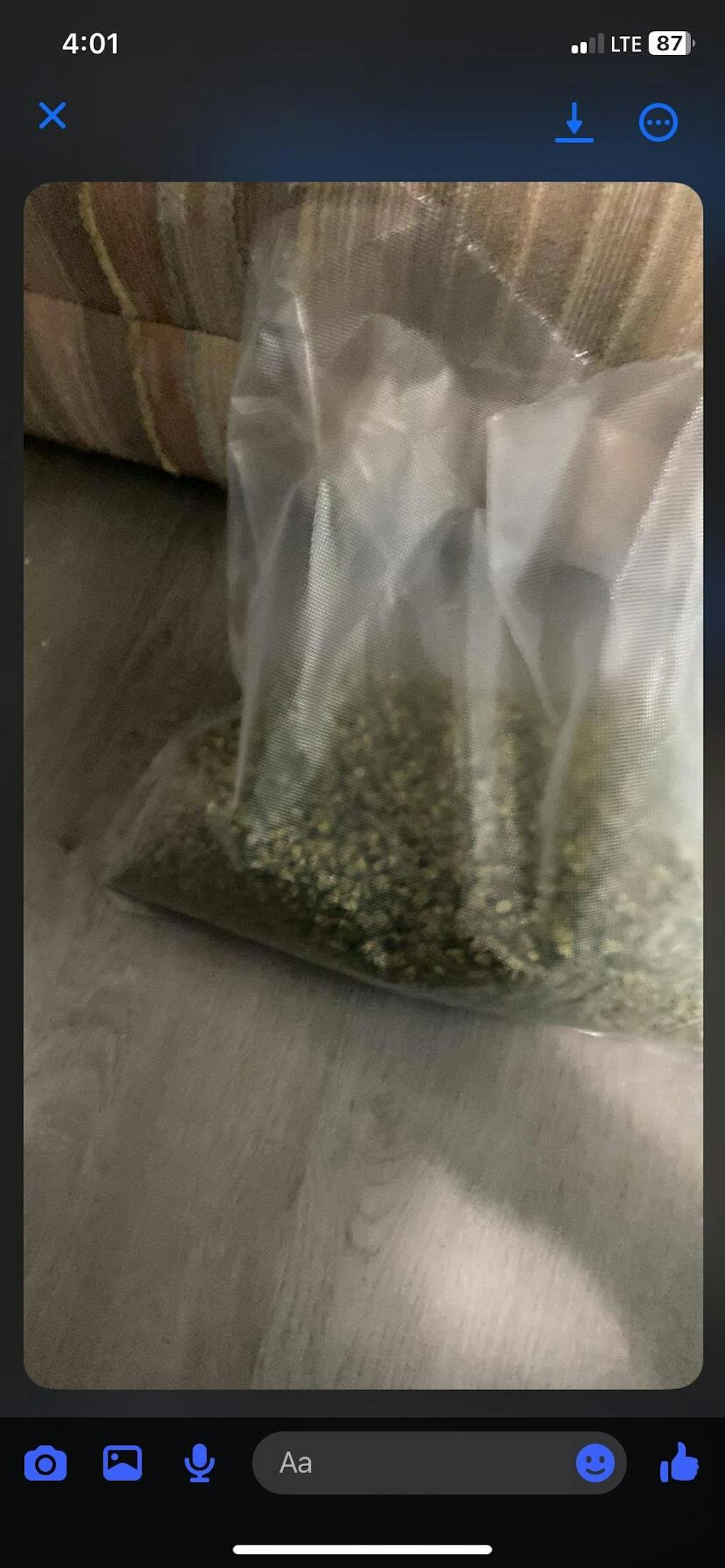
Task: Tap the message text field
Action: click(x=411, y=1463)
